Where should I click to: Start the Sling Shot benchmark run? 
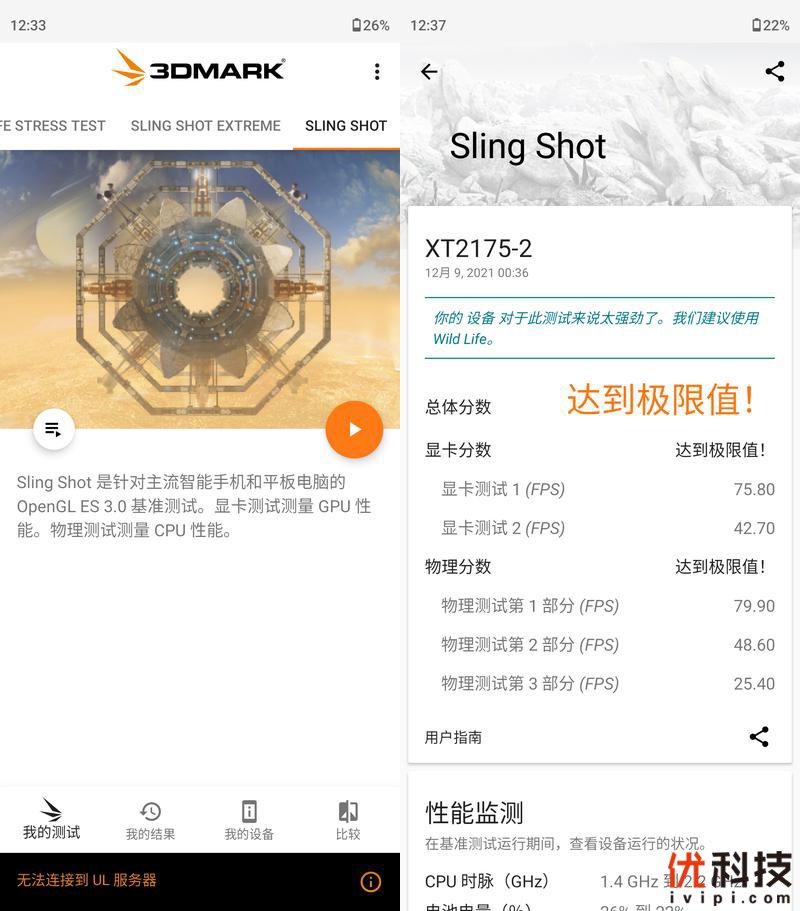(x=354, y=429)
